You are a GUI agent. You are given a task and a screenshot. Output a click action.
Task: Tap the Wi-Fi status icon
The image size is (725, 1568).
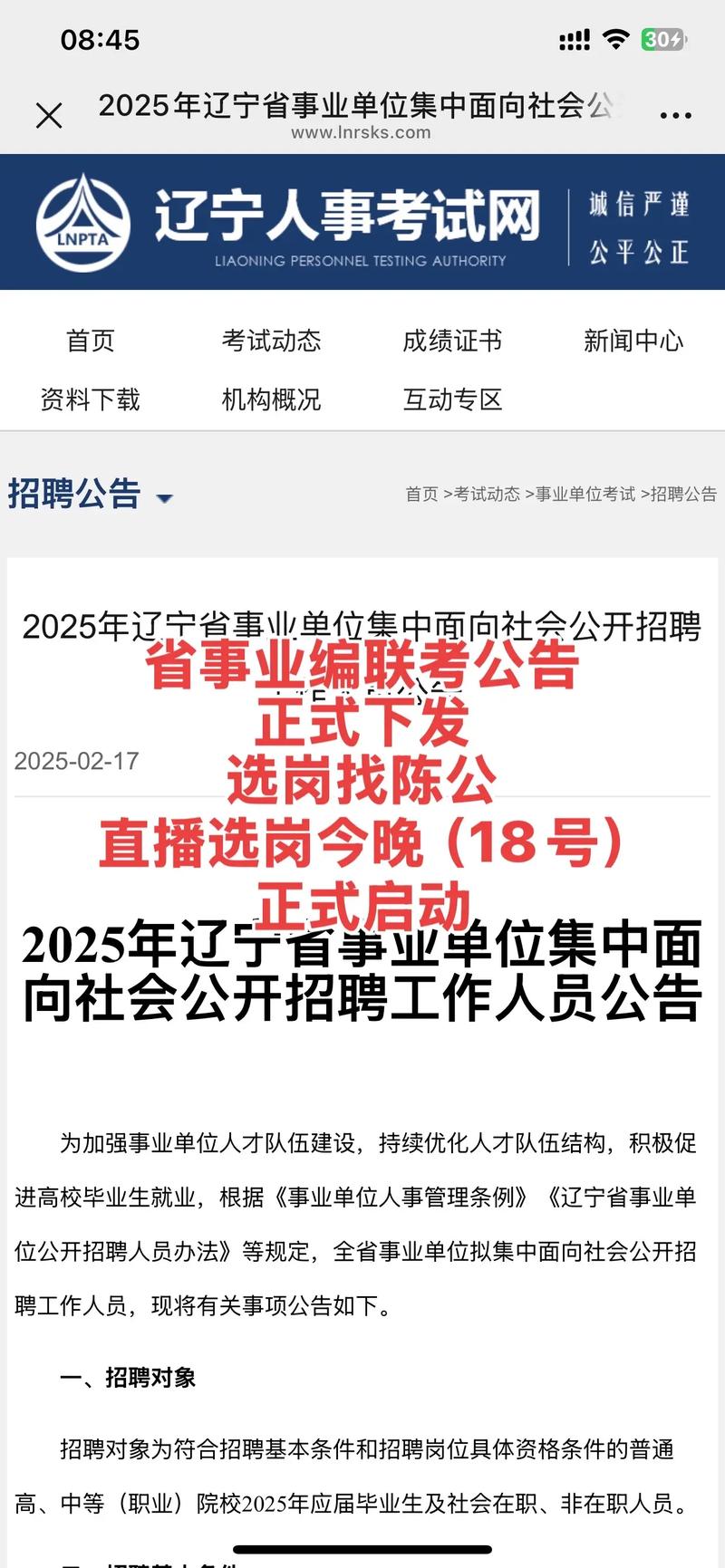[x=616, y=38]
